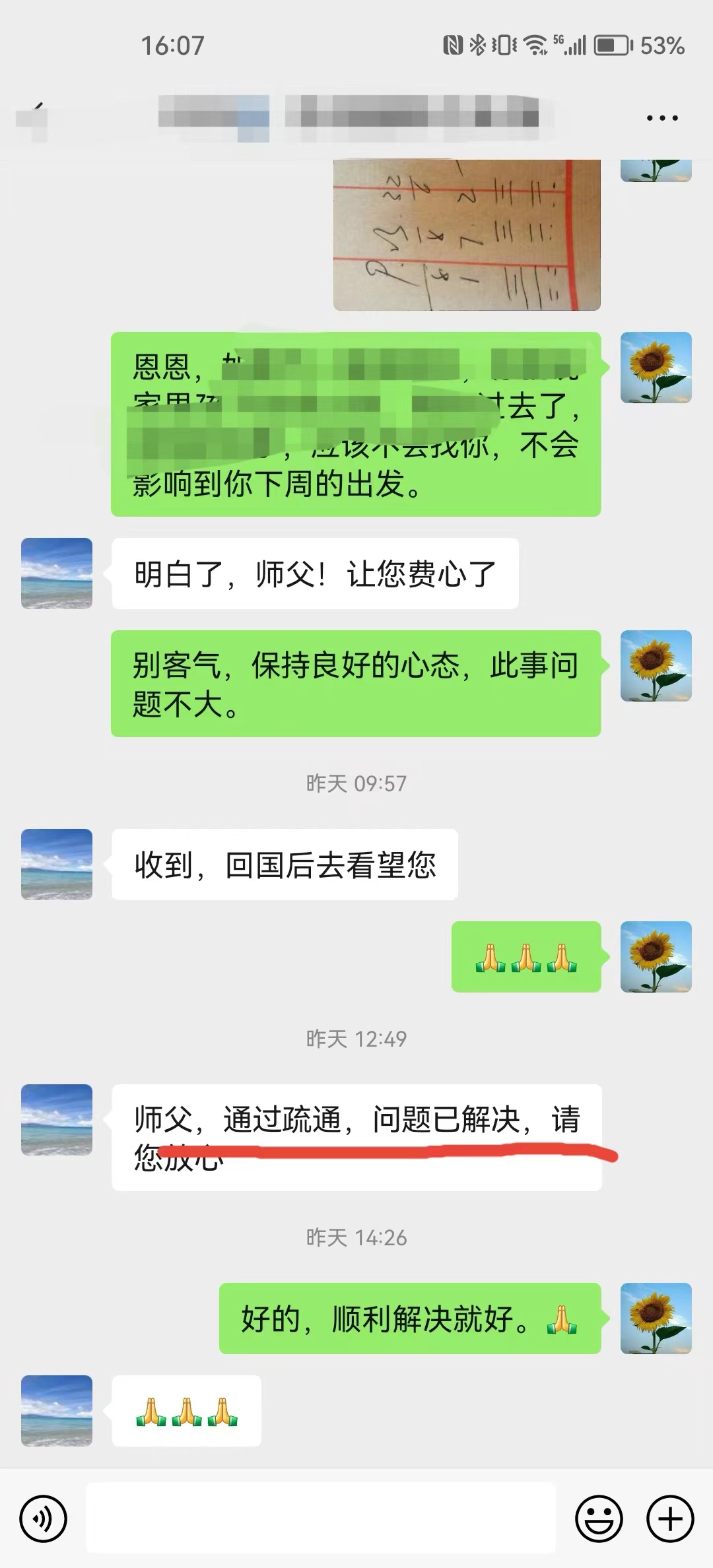713x1568 pixels.
Task: Open the handwritten note photo
Action: 467,235
